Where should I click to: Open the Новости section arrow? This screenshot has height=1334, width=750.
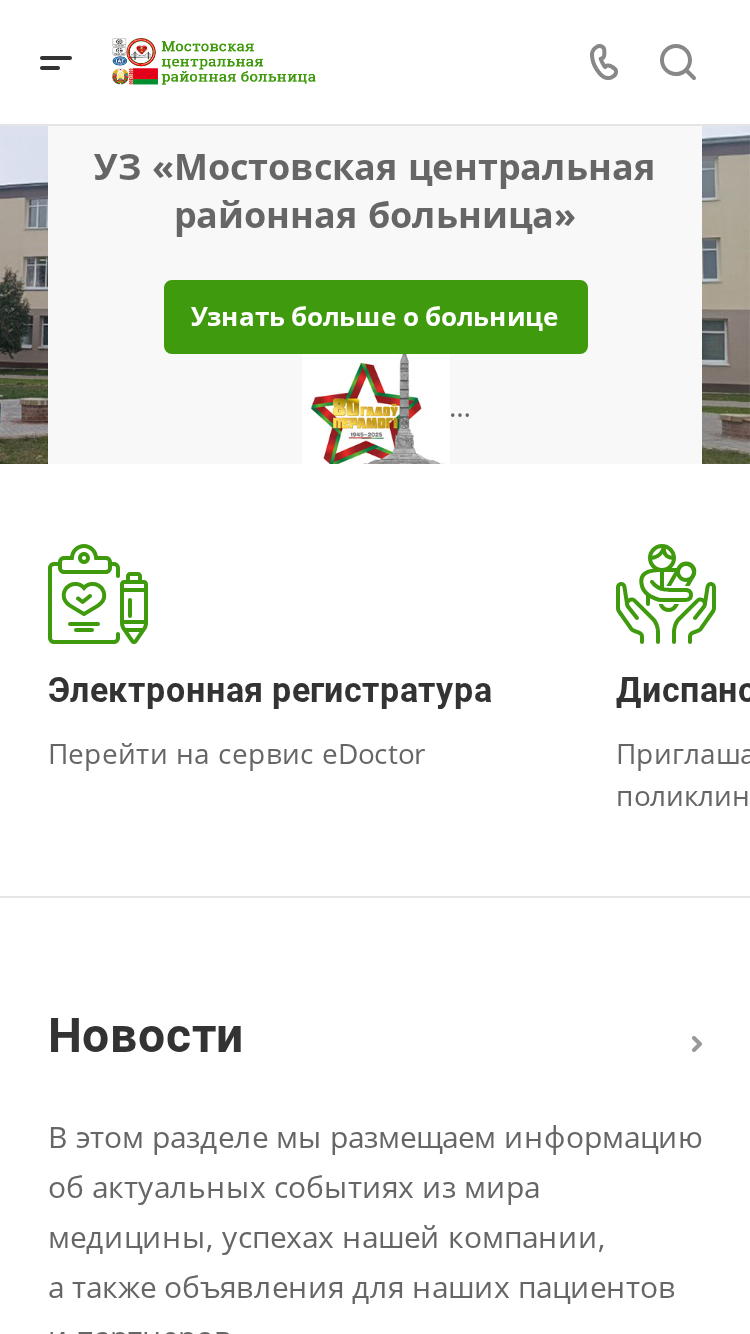click(697, 1044)
